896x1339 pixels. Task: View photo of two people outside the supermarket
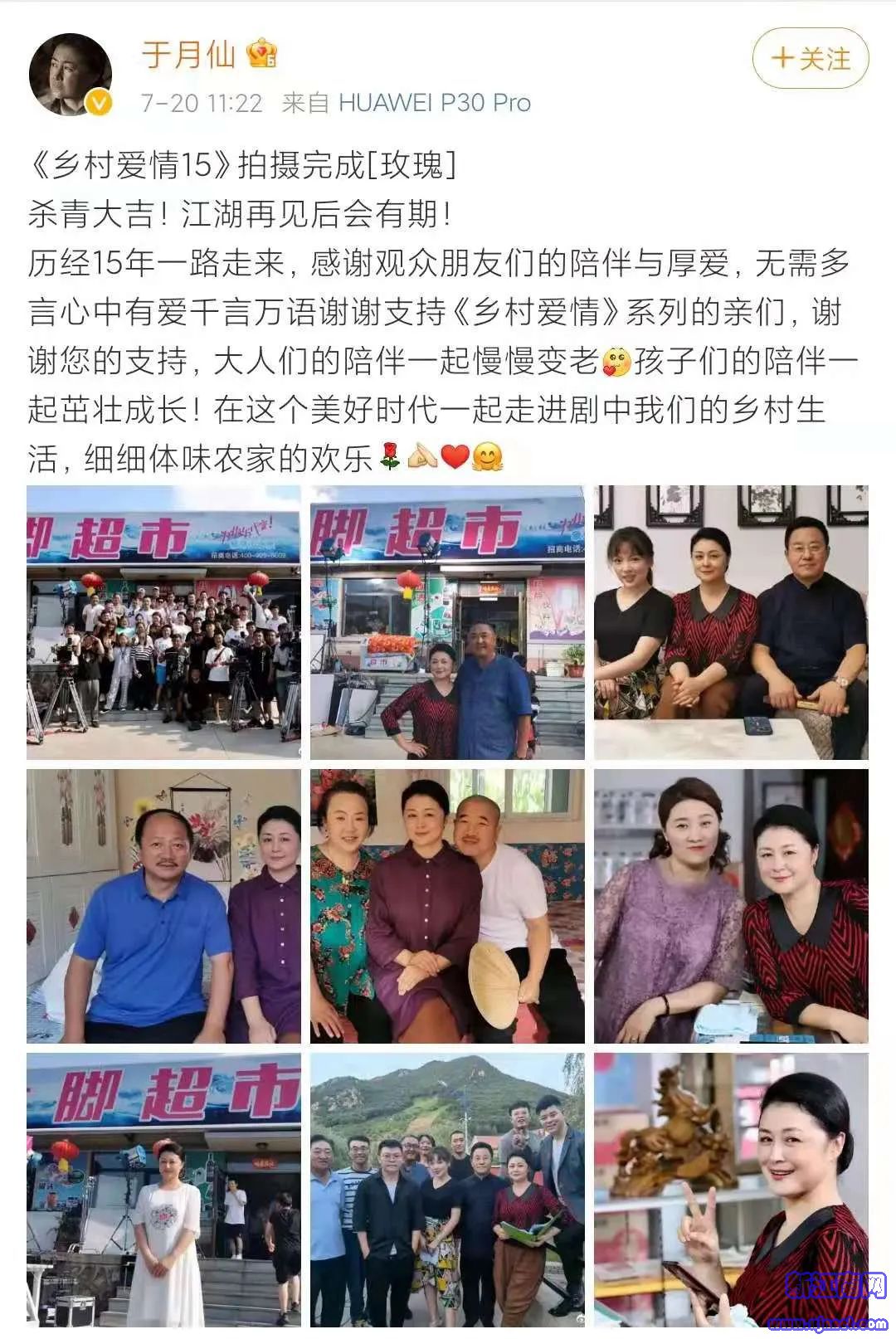coord(447,622)
